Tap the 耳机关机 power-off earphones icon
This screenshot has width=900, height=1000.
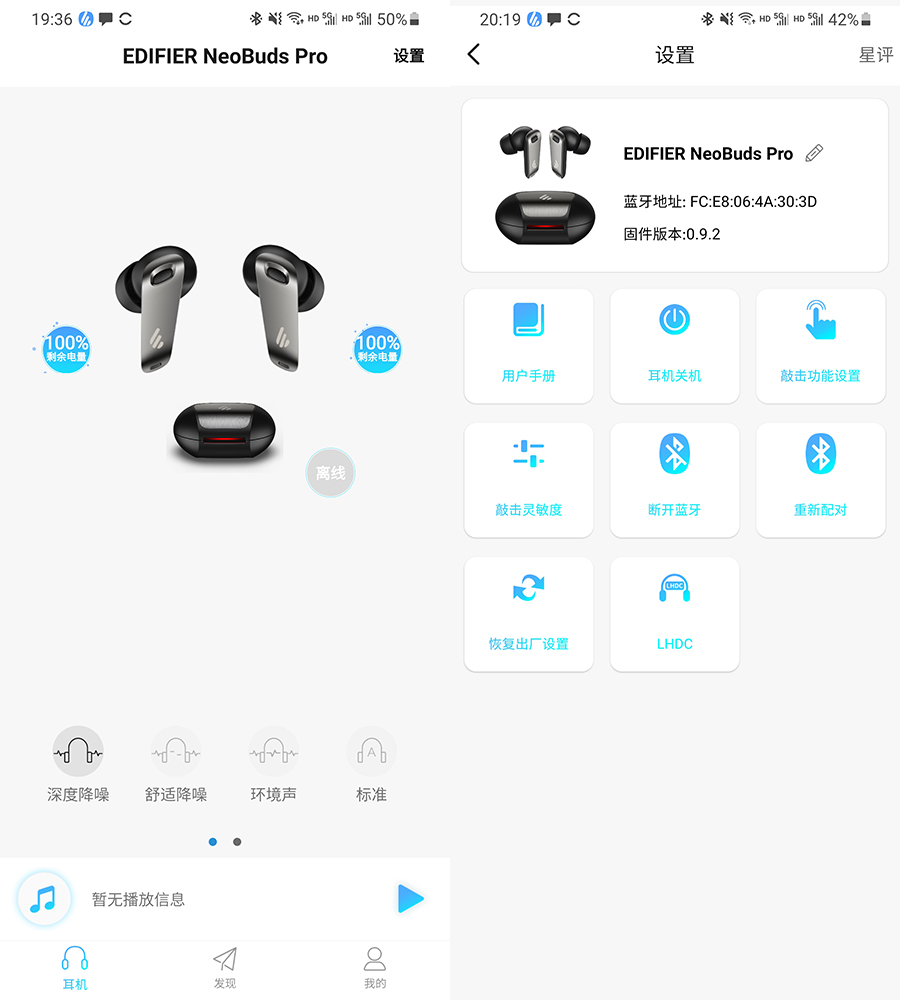(674, 345)
